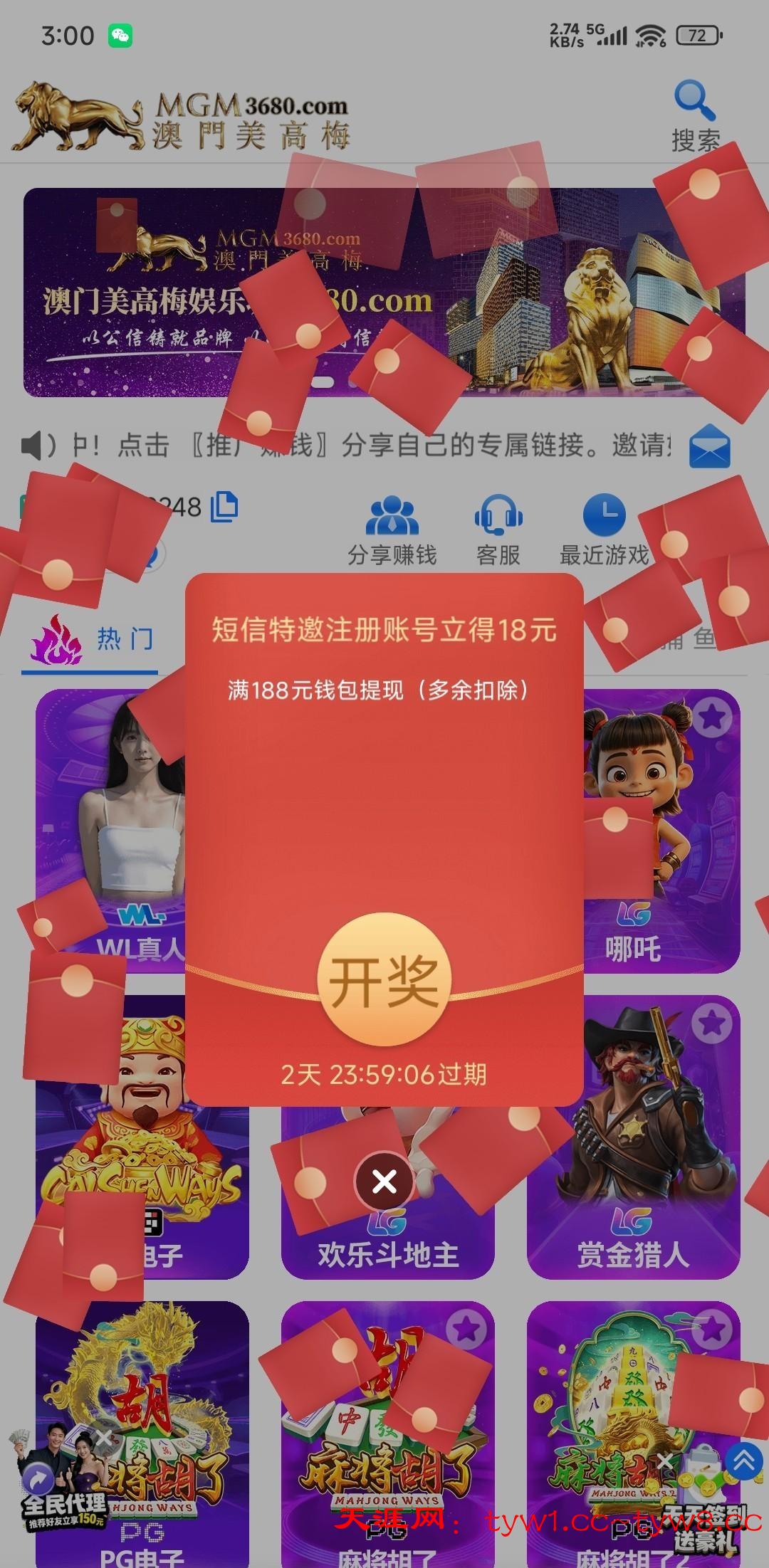This screenshot has width=769, height=1568.
Task: Copy the account ID number
Action: click(224, 506)
